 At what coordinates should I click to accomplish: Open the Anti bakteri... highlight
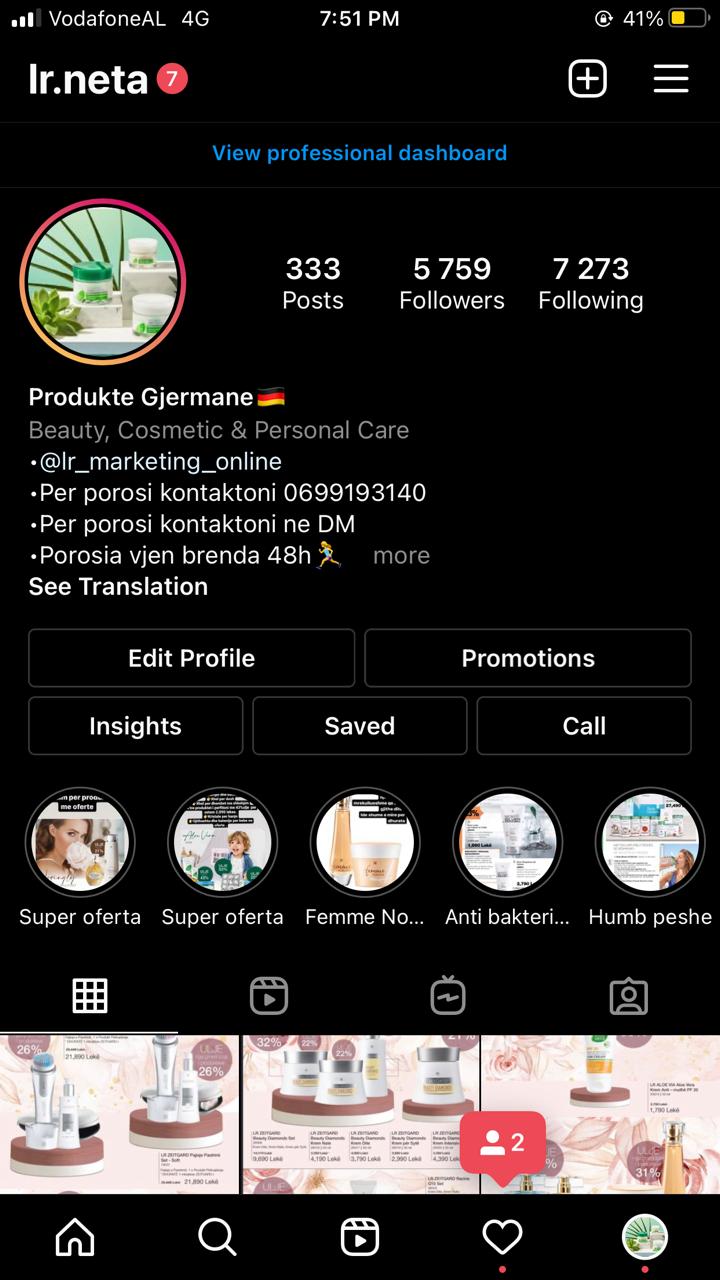(507, 842)
